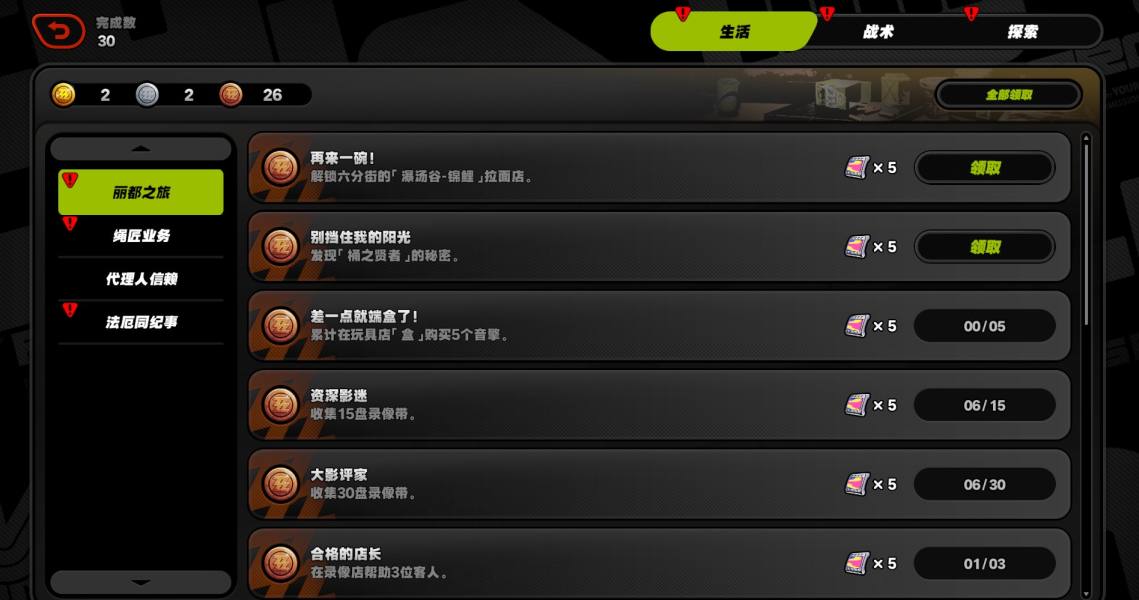Claim the reward for 再来一碗!

click(985, 168)
